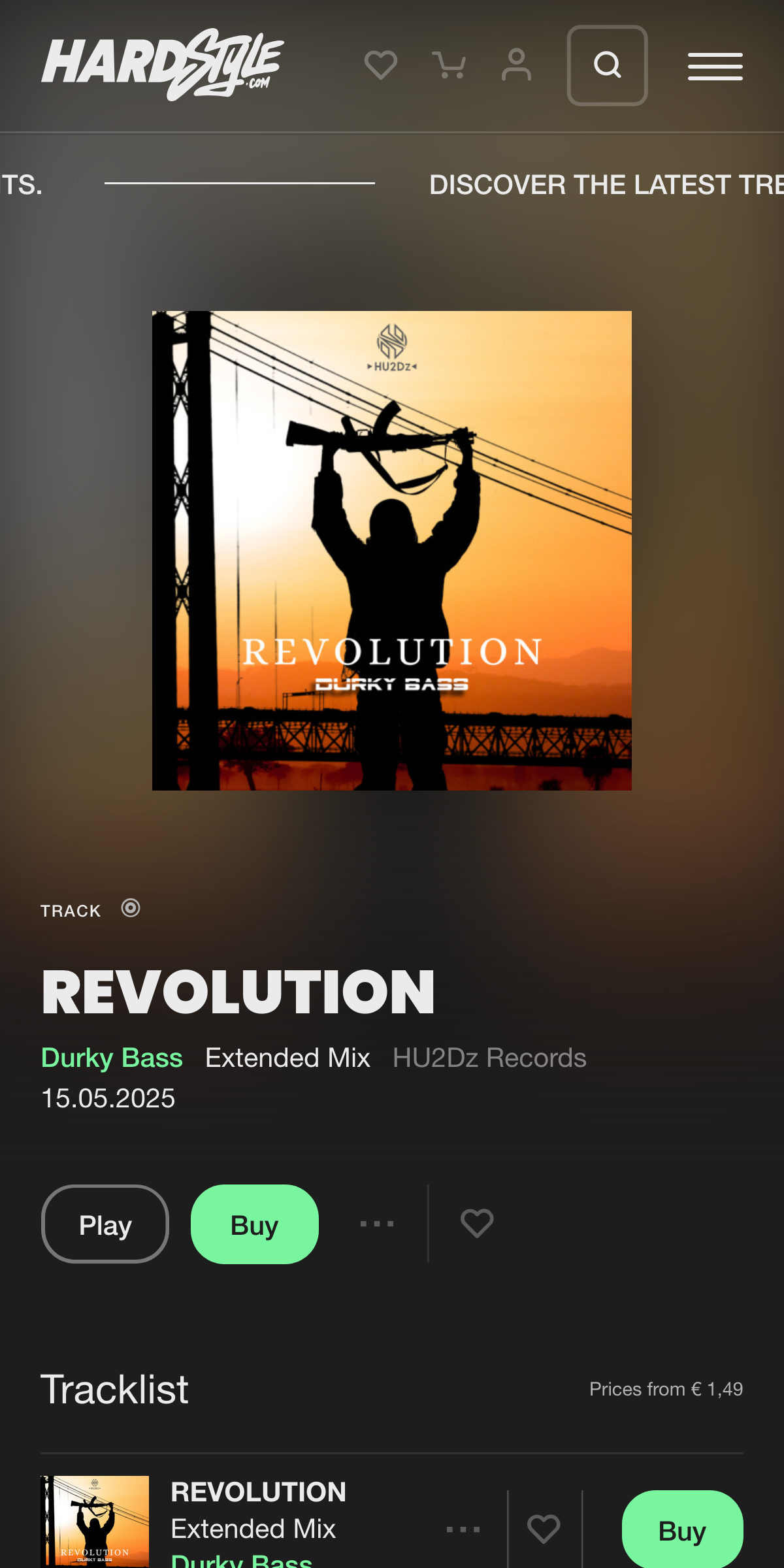Open the hamburger menu

coord(715,67)
